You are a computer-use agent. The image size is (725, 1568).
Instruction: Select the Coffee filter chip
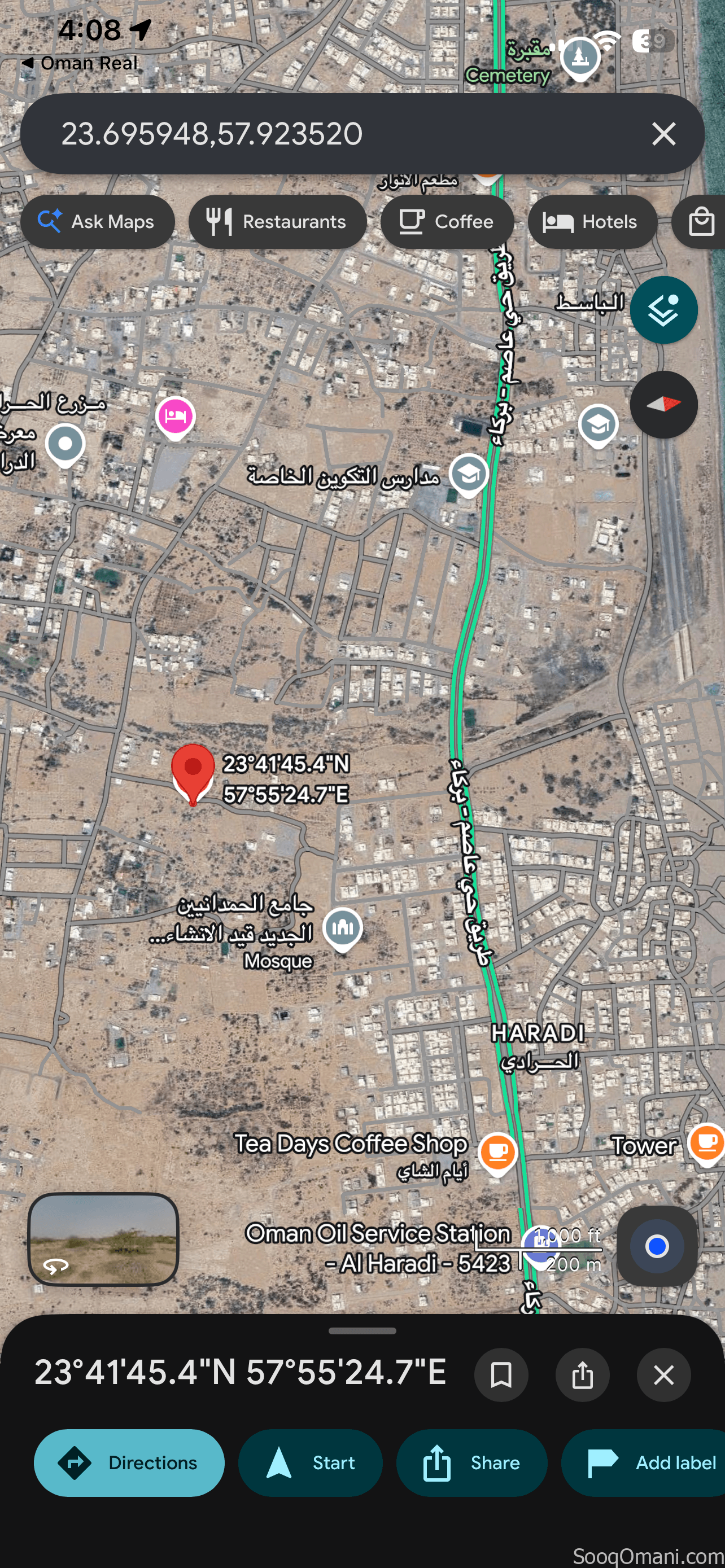click(447, 222)
